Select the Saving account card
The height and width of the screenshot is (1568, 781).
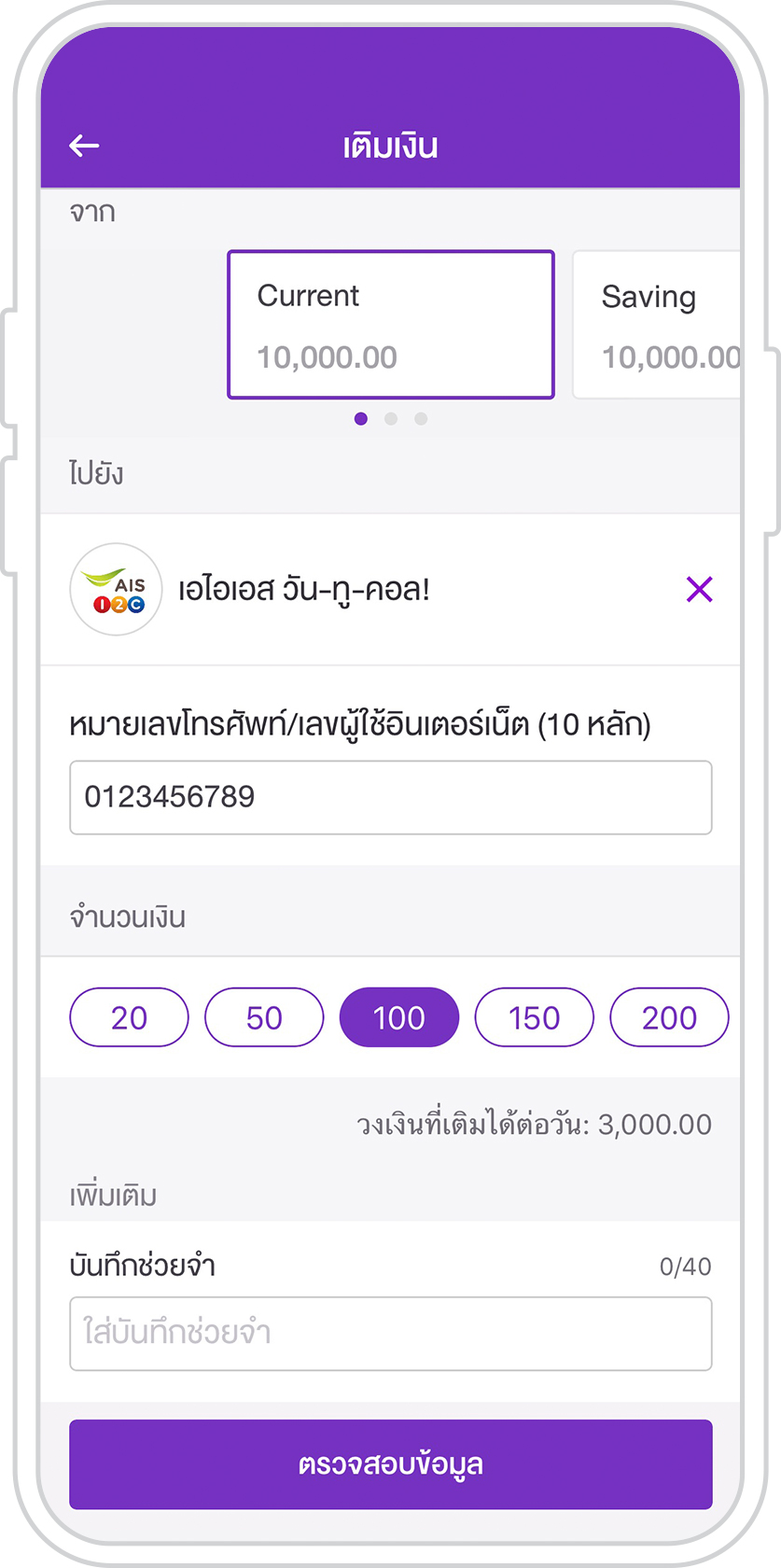coord(657,325)
